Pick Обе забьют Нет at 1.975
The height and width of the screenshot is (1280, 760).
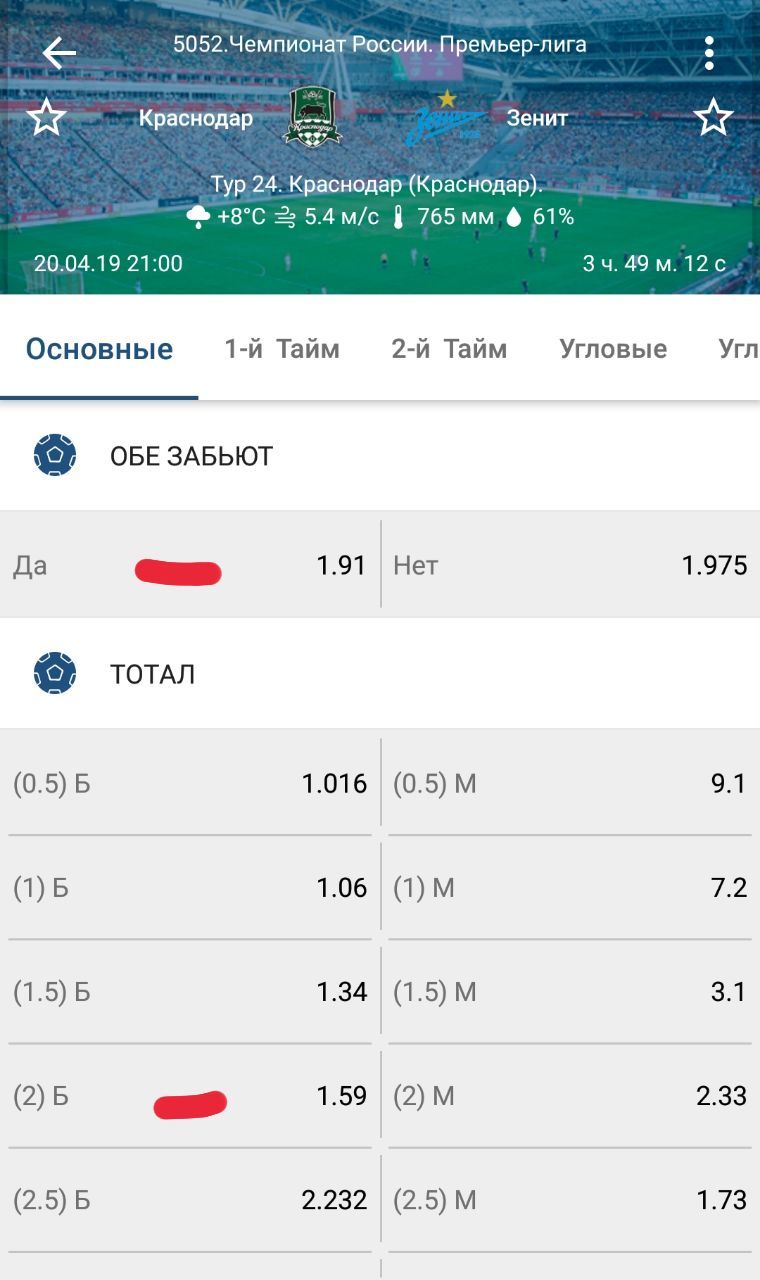[x=570, y=566]
